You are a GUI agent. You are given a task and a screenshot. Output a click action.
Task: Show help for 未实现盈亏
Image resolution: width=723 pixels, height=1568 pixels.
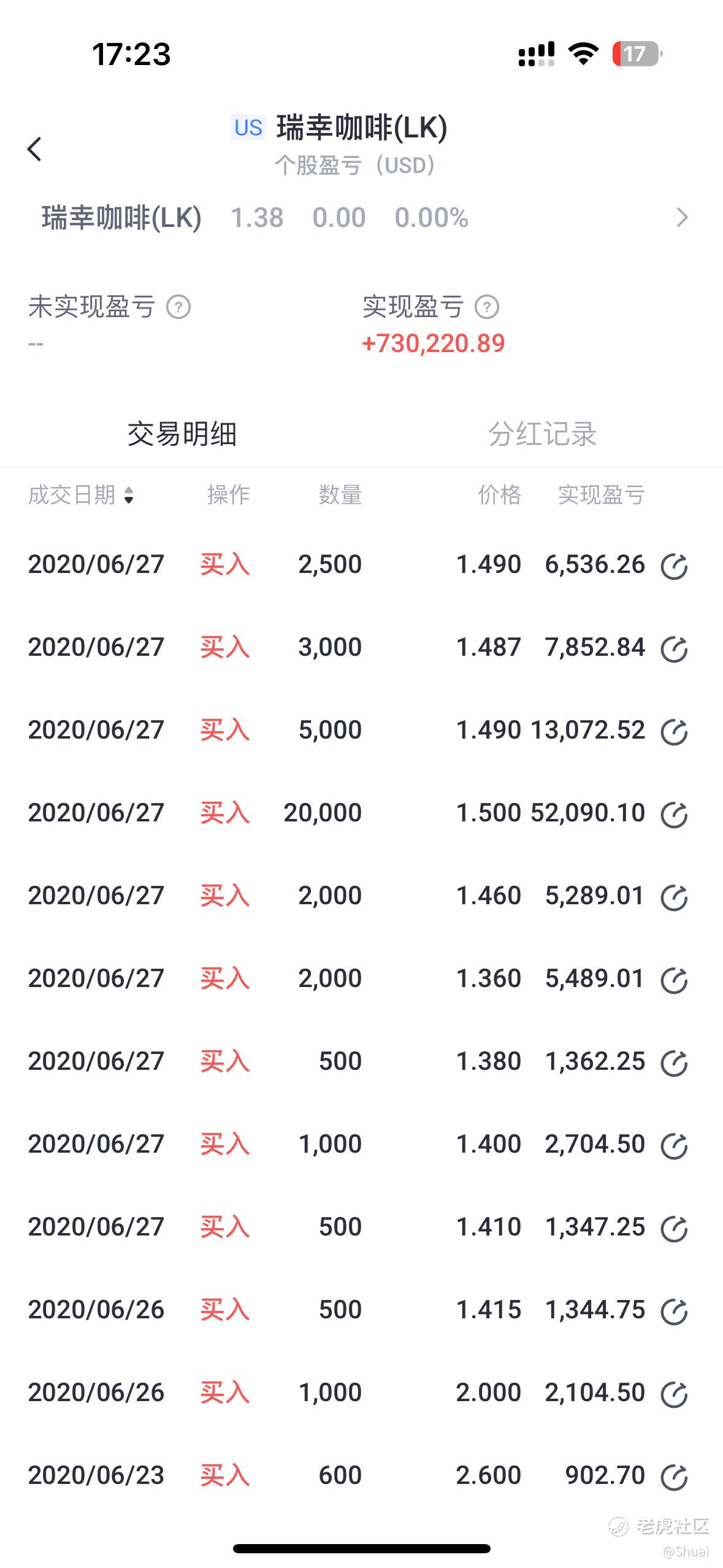178,307
